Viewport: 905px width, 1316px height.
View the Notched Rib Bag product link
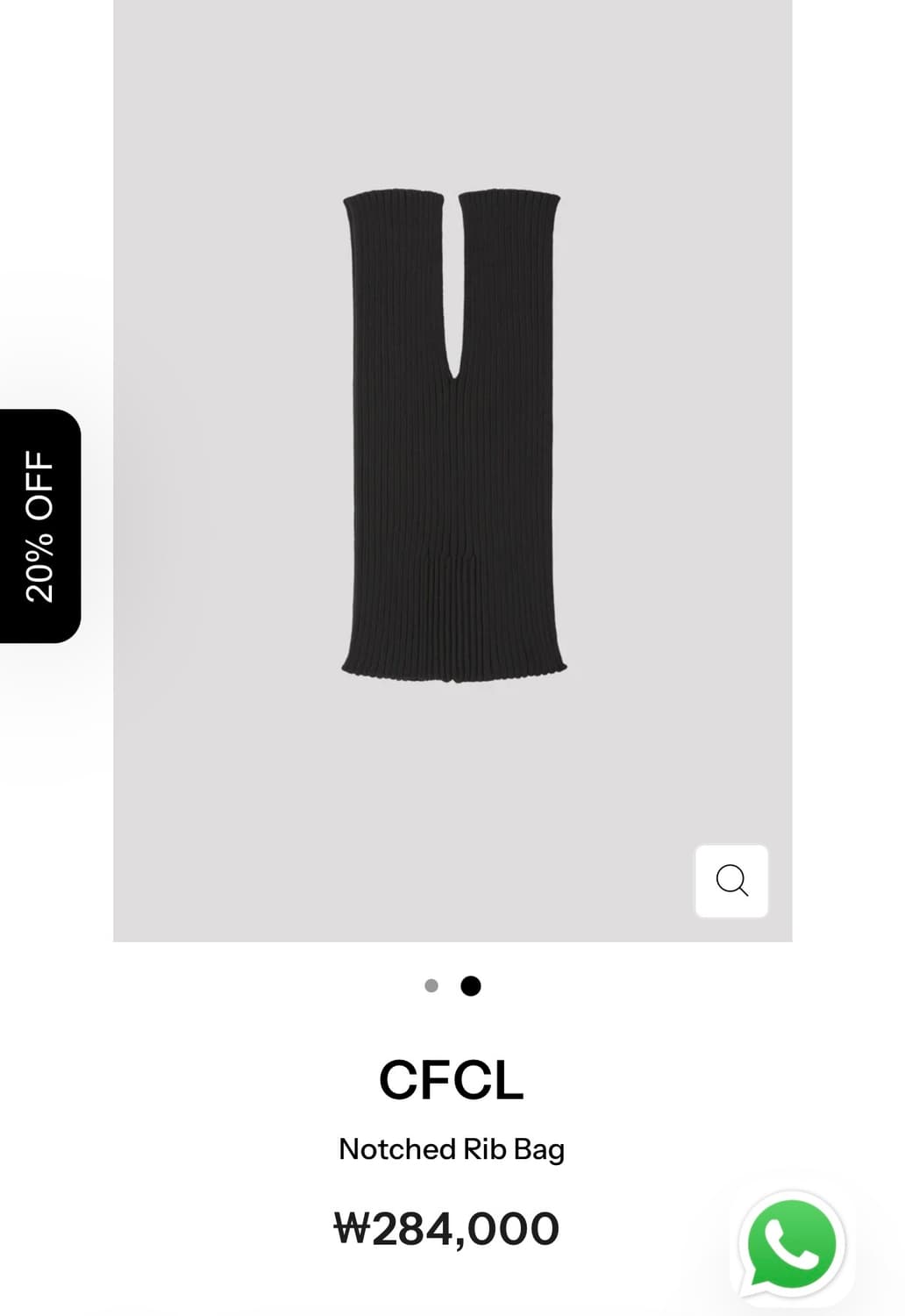[x=452, y=1148]
